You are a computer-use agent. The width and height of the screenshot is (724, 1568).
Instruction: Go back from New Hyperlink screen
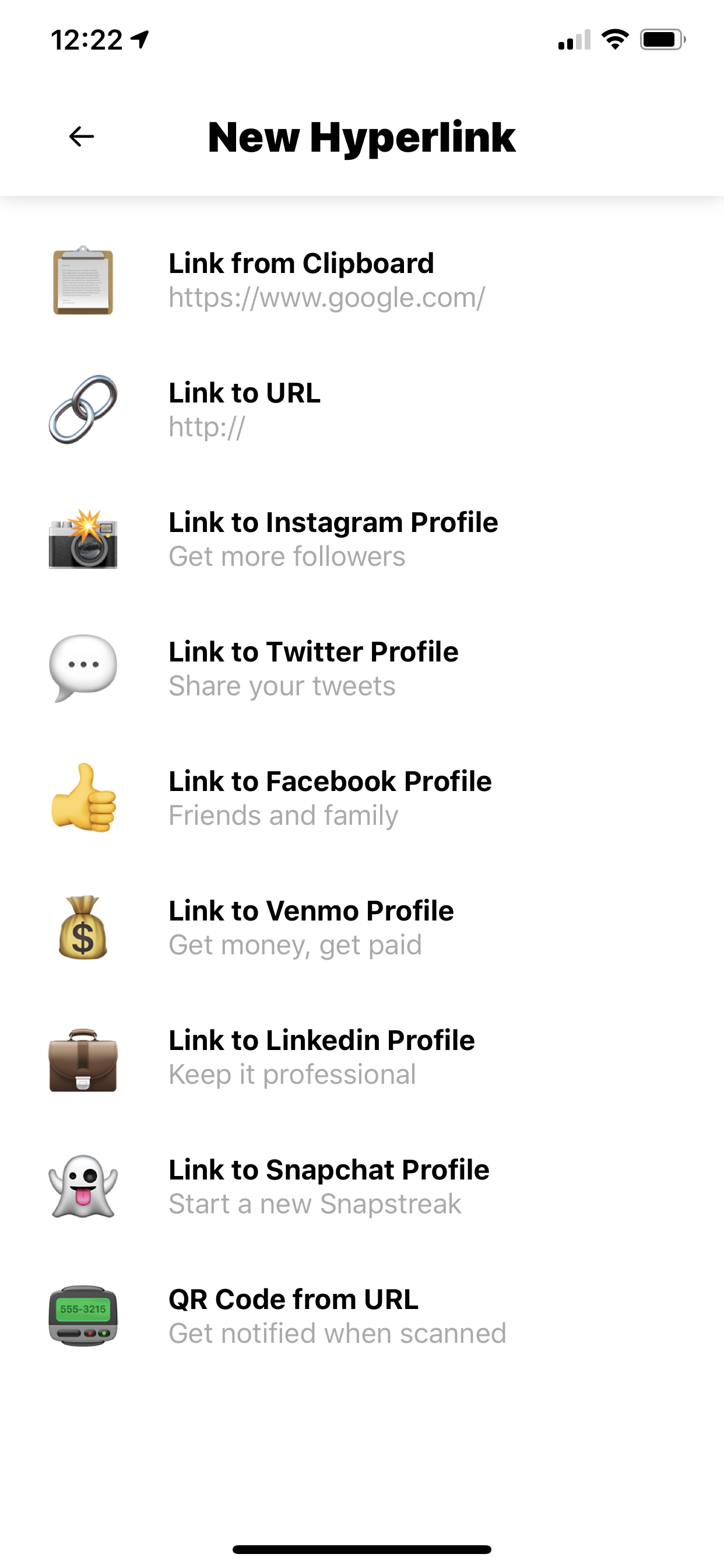82,136
